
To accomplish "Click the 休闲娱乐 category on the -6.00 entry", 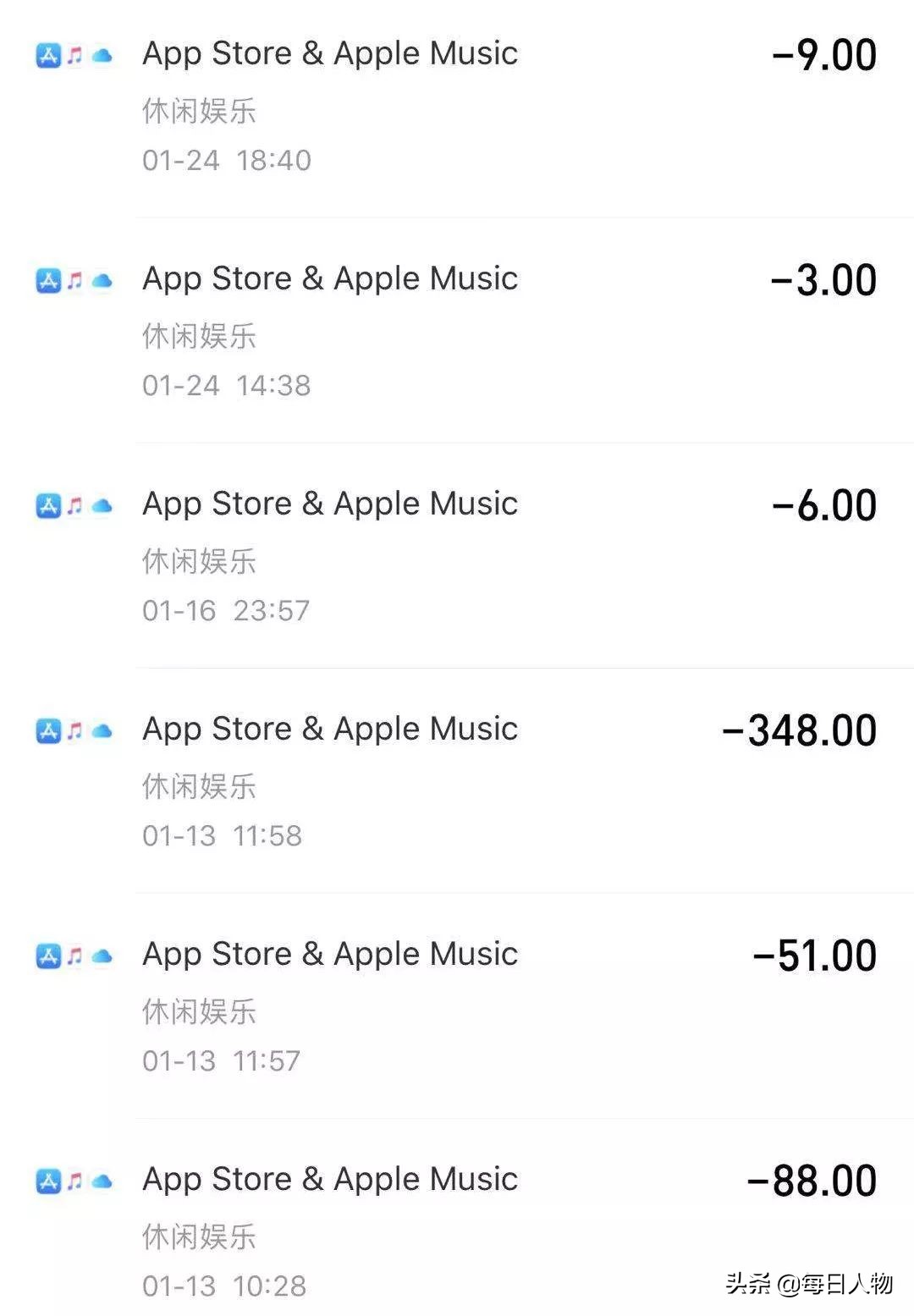I will (x=200, y=560).
